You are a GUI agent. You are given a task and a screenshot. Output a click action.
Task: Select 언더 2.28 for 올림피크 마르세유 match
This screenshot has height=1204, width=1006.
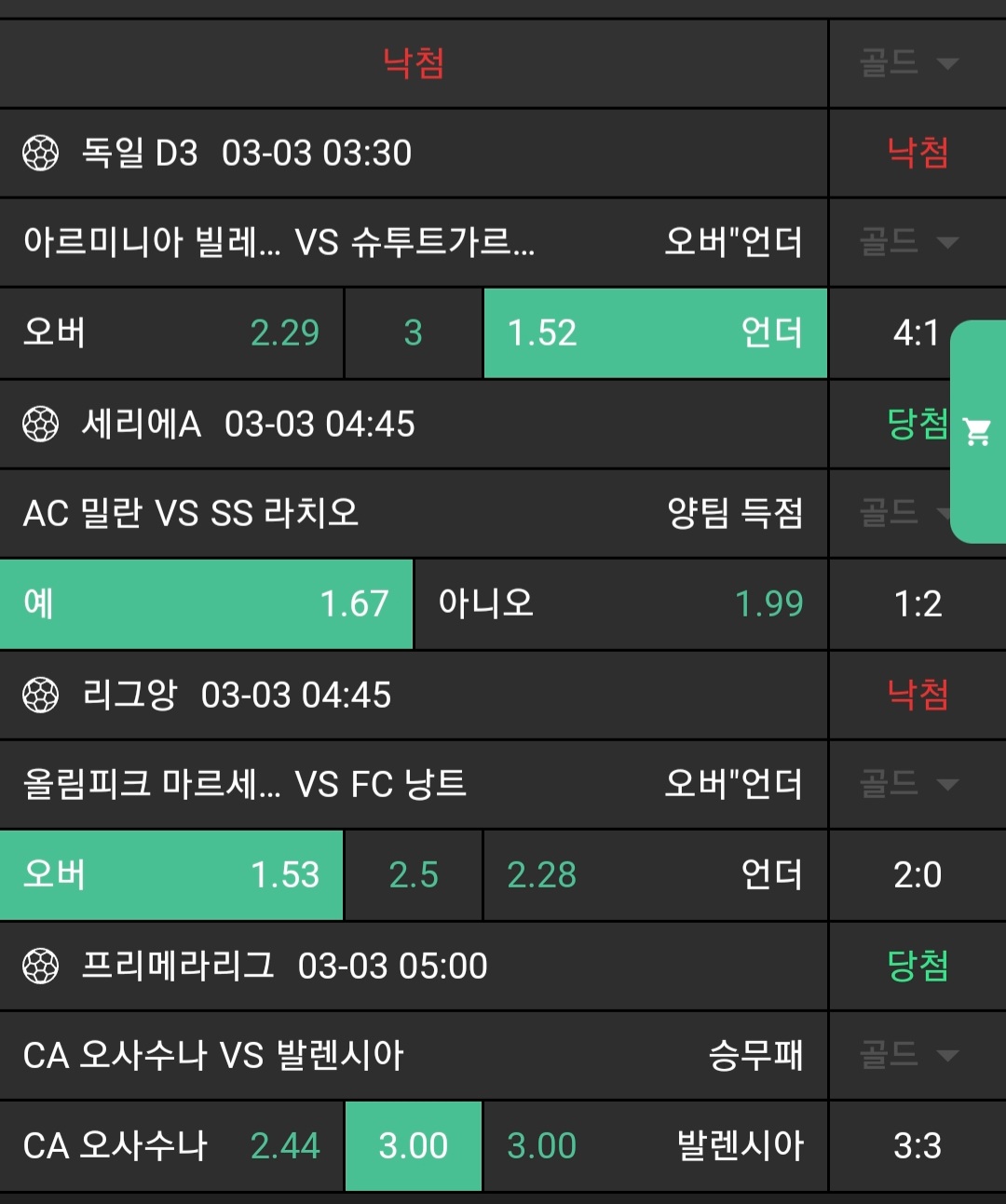[655, 874]
